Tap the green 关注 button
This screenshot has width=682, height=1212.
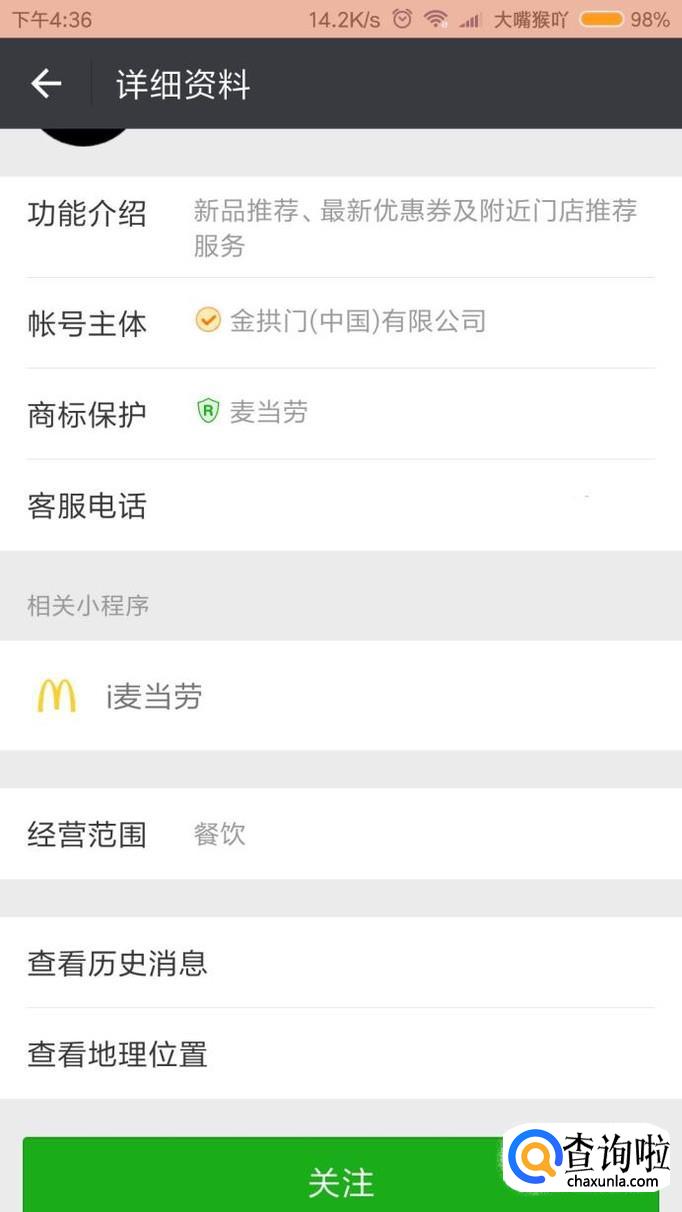coord(341,1176)
